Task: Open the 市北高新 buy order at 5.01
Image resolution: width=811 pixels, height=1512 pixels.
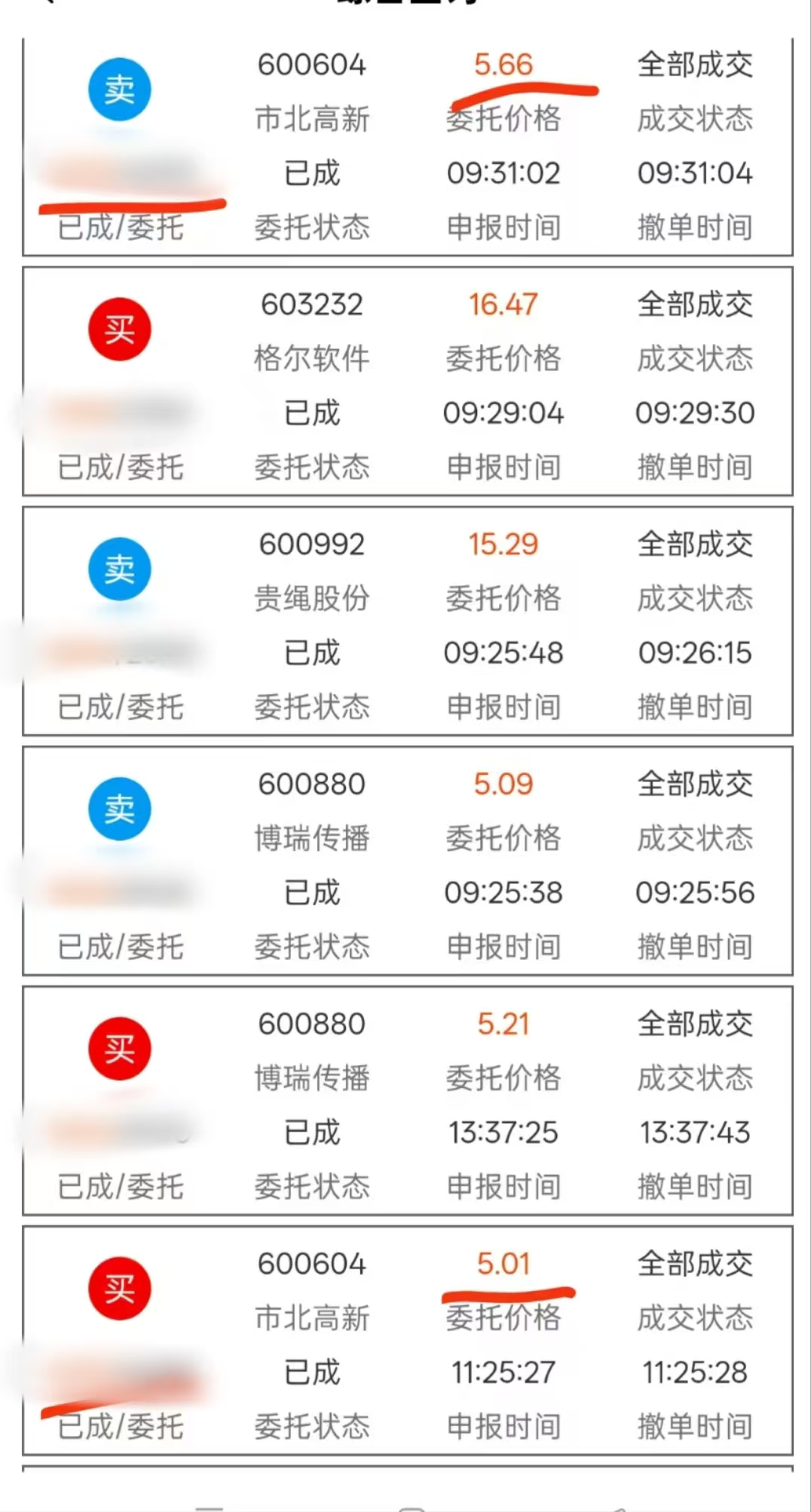Action: point(407,1341)
